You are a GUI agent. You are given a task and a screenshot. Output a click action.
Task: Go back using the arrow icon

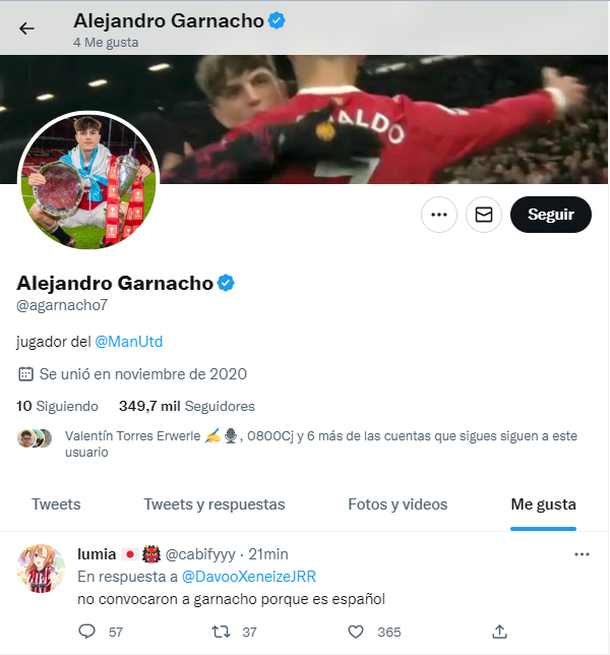click(26, 27)
